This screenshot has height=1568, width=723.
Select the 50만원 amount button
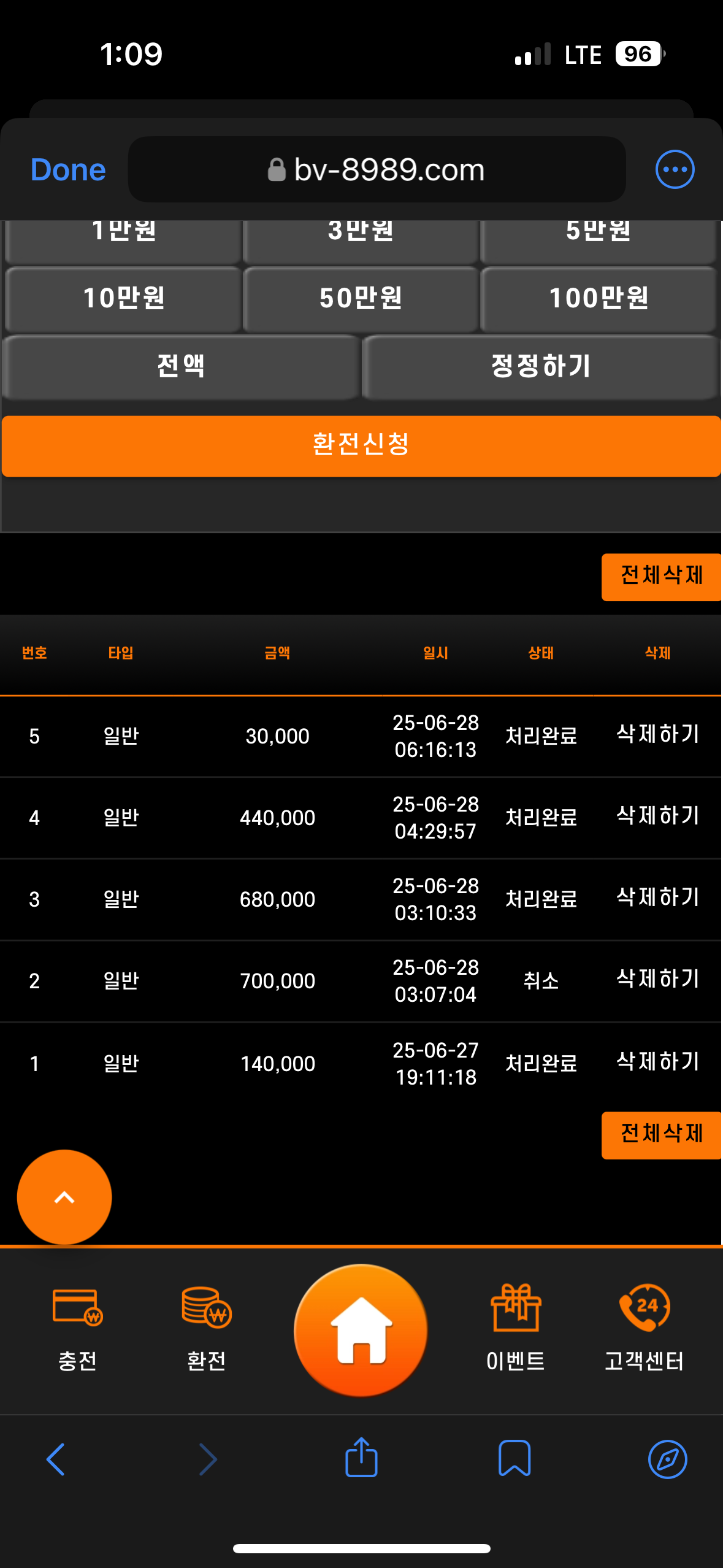361,299
